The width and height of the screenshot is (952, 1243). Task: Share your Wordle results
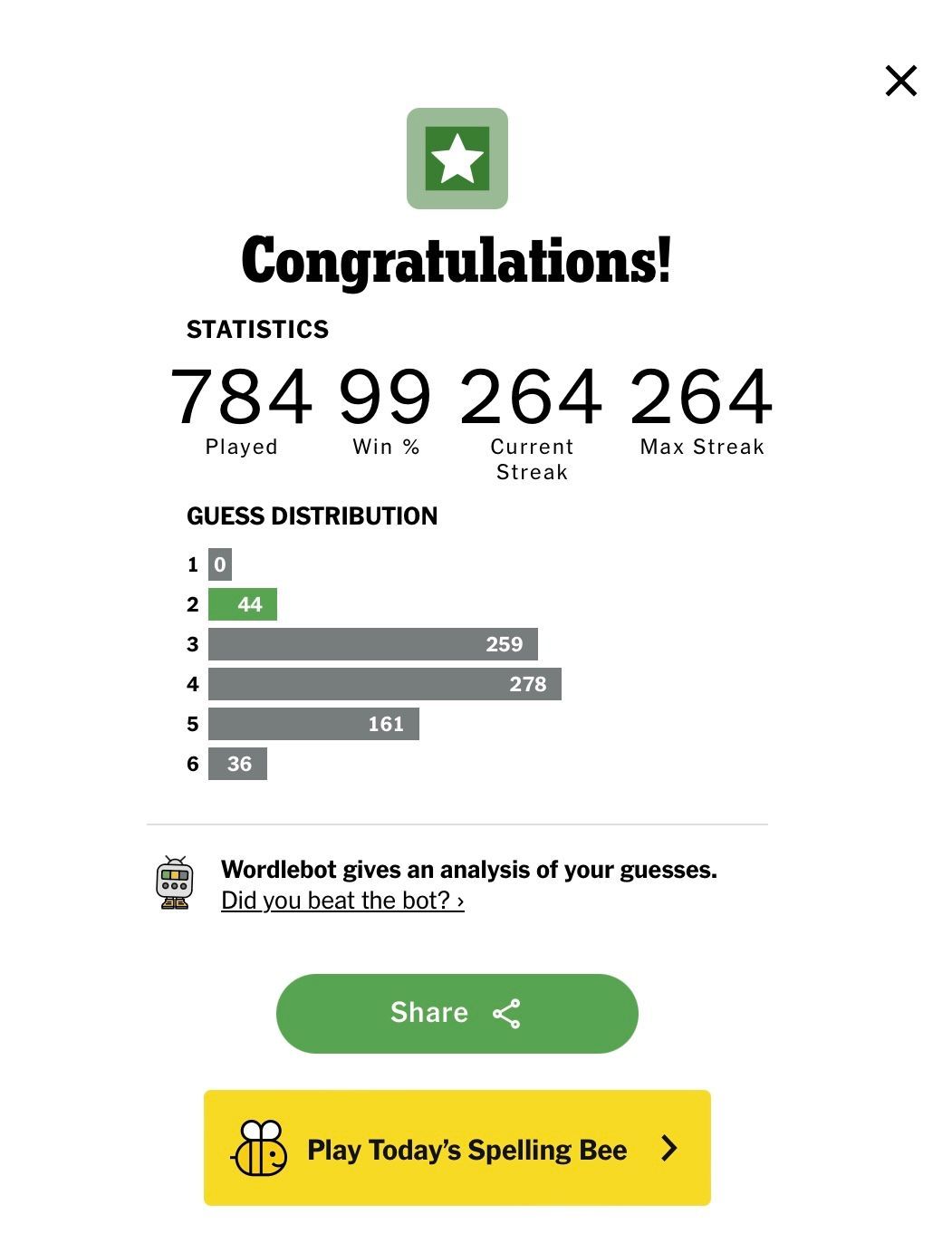[x=457, y=1013]
